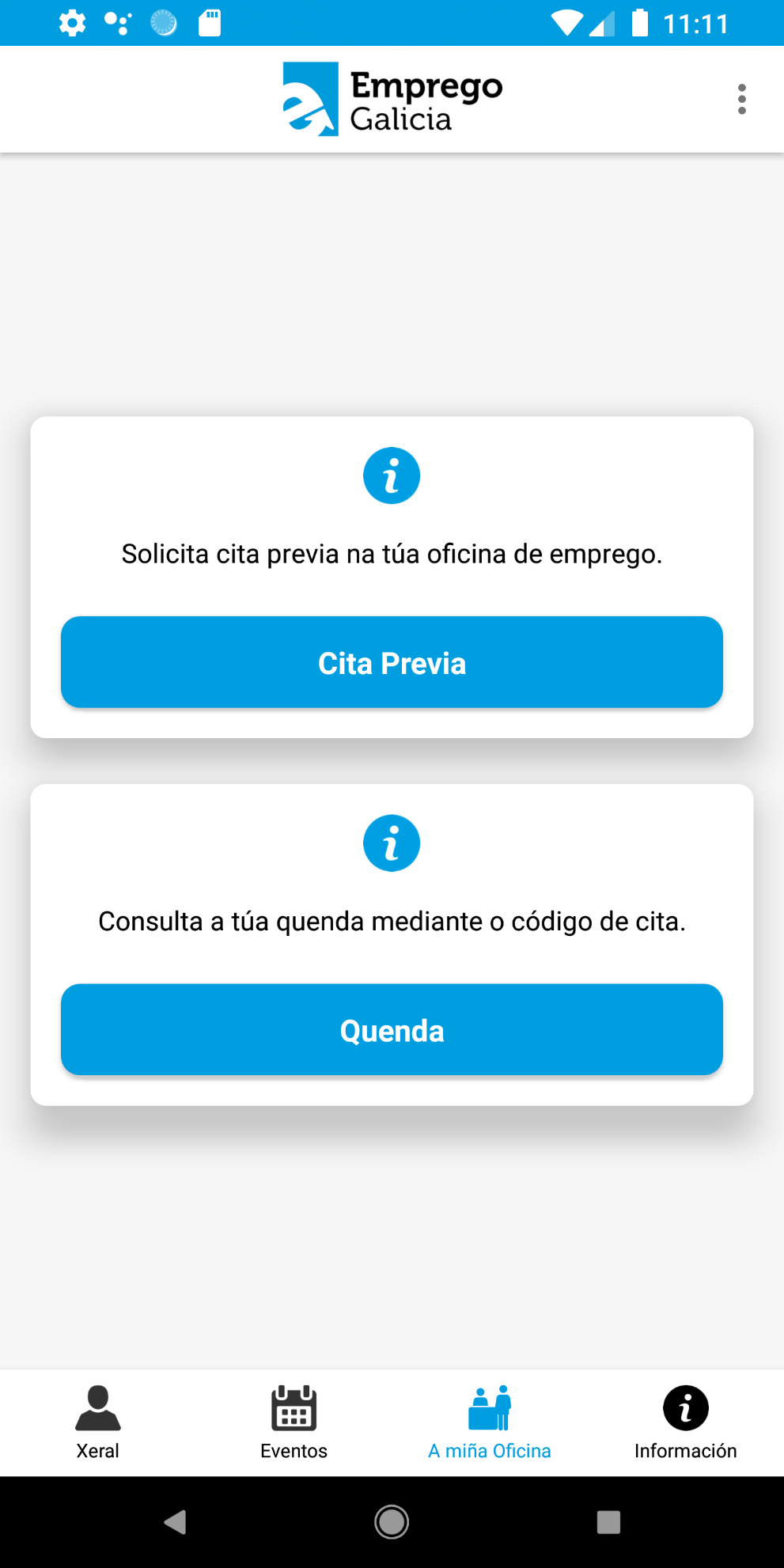Open the Información tab
784x1568 pixels.
pyautogui.click(x=685, y=1422)
